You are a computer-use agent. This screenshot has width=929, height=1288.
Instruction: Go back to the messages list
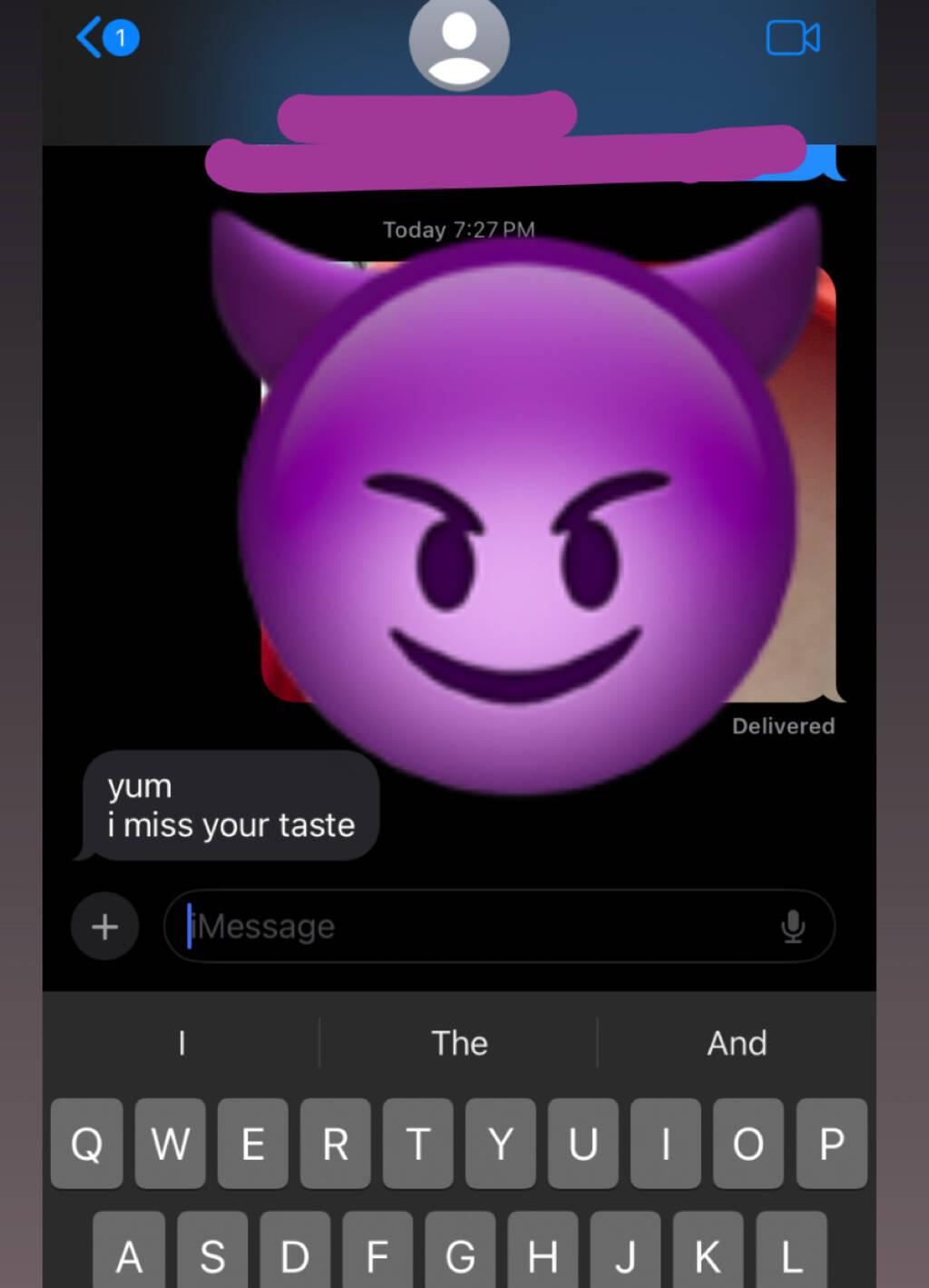coord(105,38)
